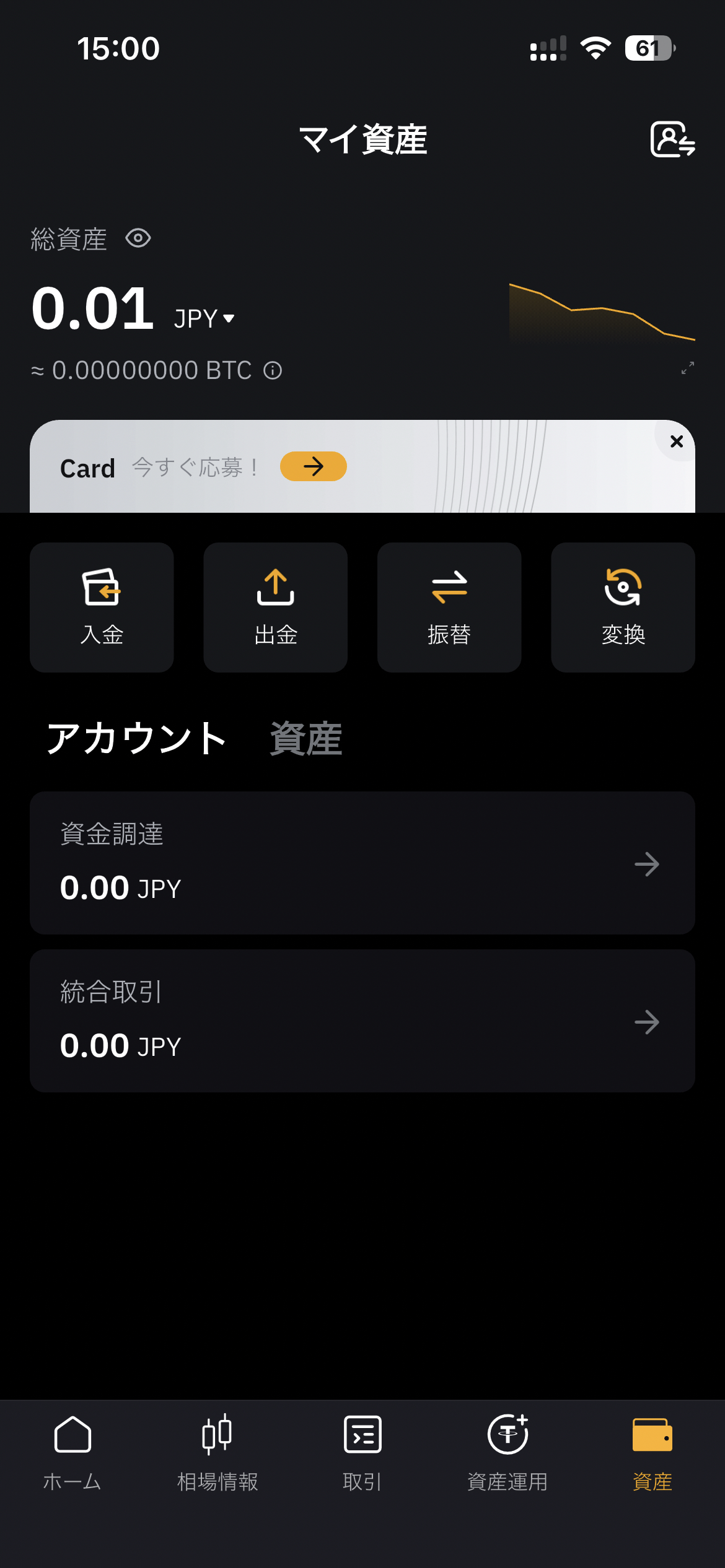Image resolution: width=725 pixels, height=1568 pixels.
Task: Hide the 総資産 balance with eye icon
Action: pyautogui.click(x=138, y=238)
